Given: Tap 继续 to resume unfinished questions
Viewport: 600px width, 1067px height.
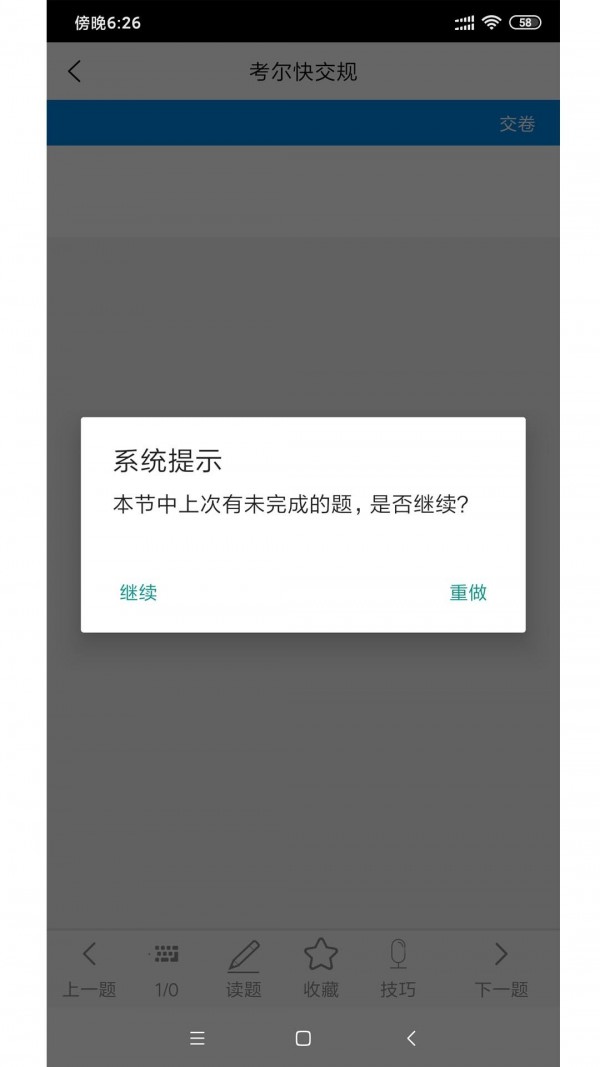Looking at the screenshot, I should coord(138,592).
